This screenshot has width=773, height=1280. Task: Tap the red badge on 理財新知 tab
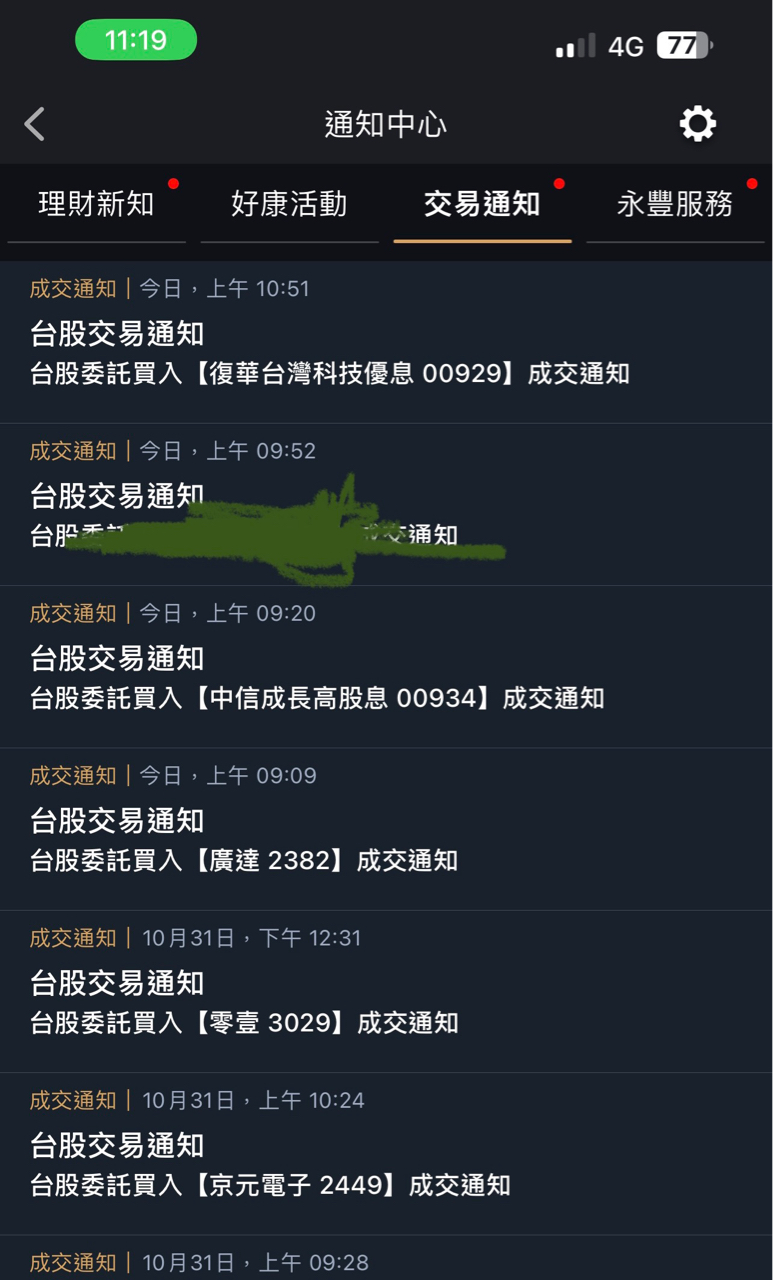tap(174, 183)
